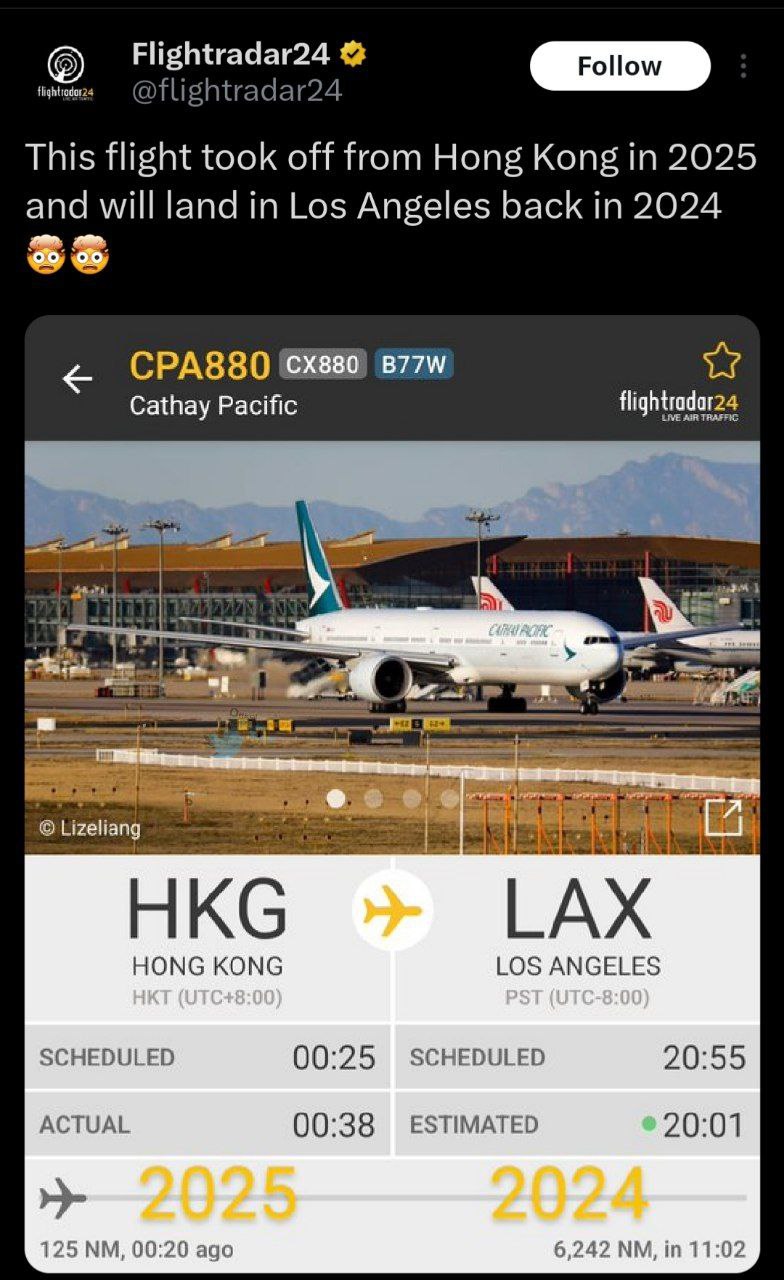Open the @flightradar24 profile handle
Image resolution: width=784 pixels, height=1280 pixels.
237,91
